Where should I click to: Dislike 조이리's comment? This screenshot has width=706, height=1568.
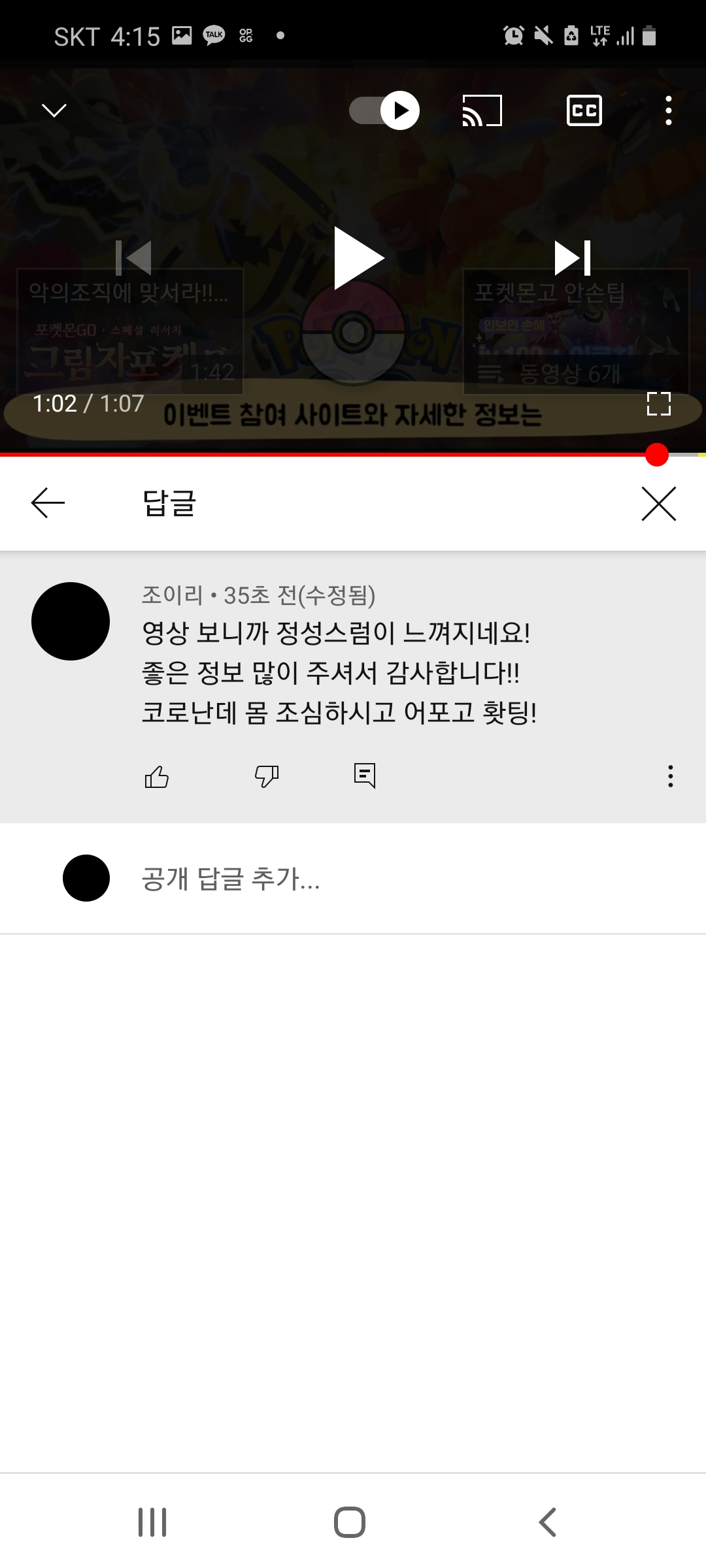click(266, 776)
